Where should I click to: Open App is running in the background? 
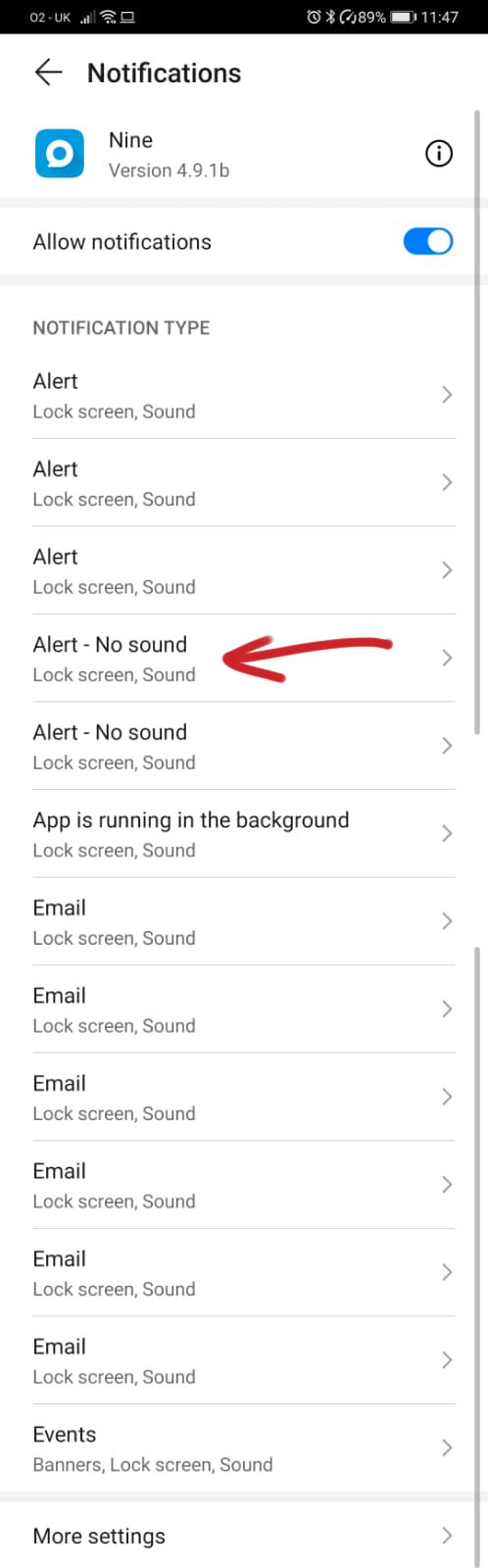[x=244, y=834]
